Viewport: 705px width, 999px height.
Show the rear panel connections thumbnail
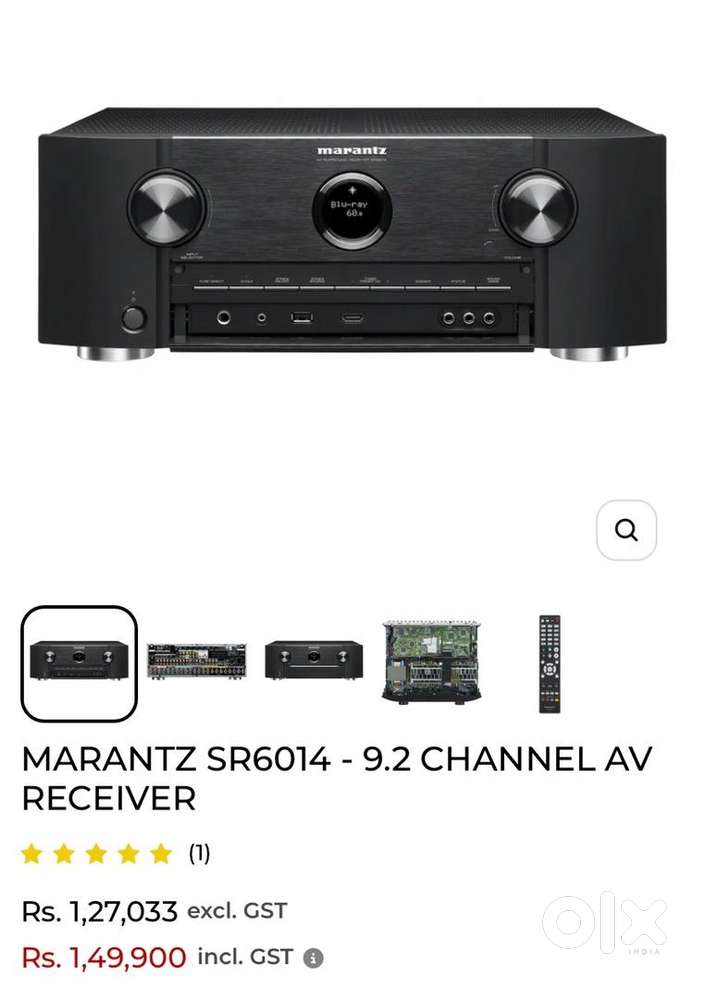click(197, 662)
